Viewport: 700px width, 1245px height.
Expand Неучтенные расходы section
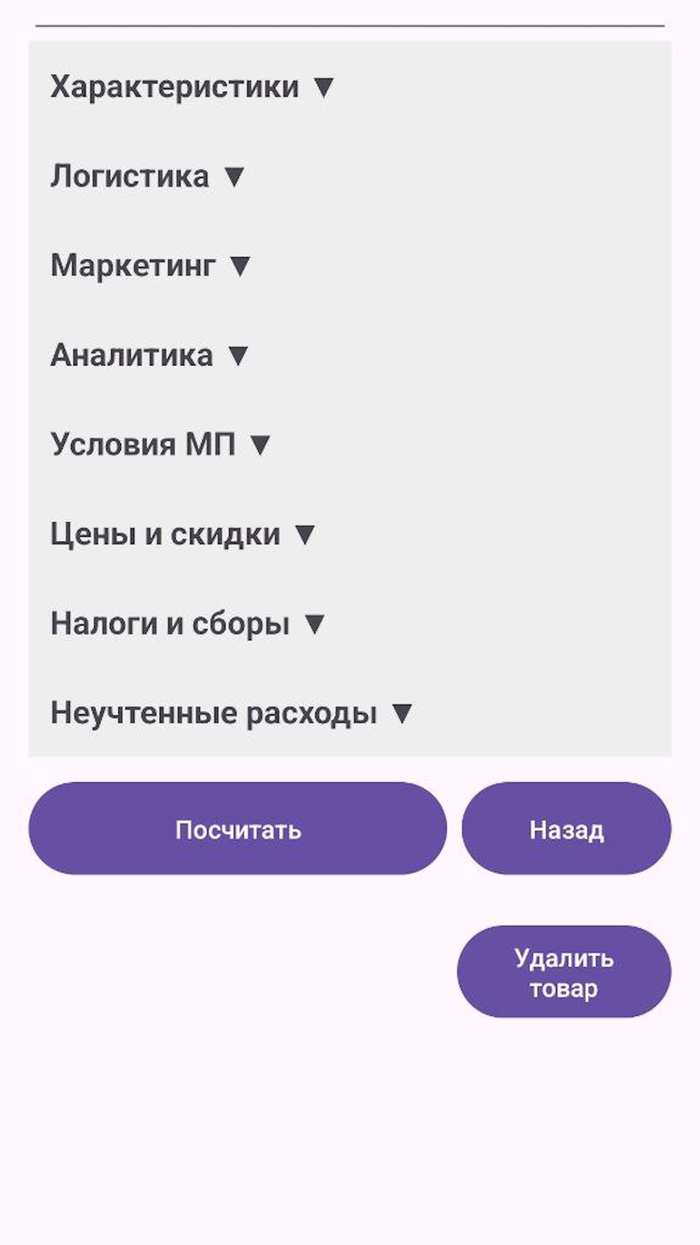(231, 714)
